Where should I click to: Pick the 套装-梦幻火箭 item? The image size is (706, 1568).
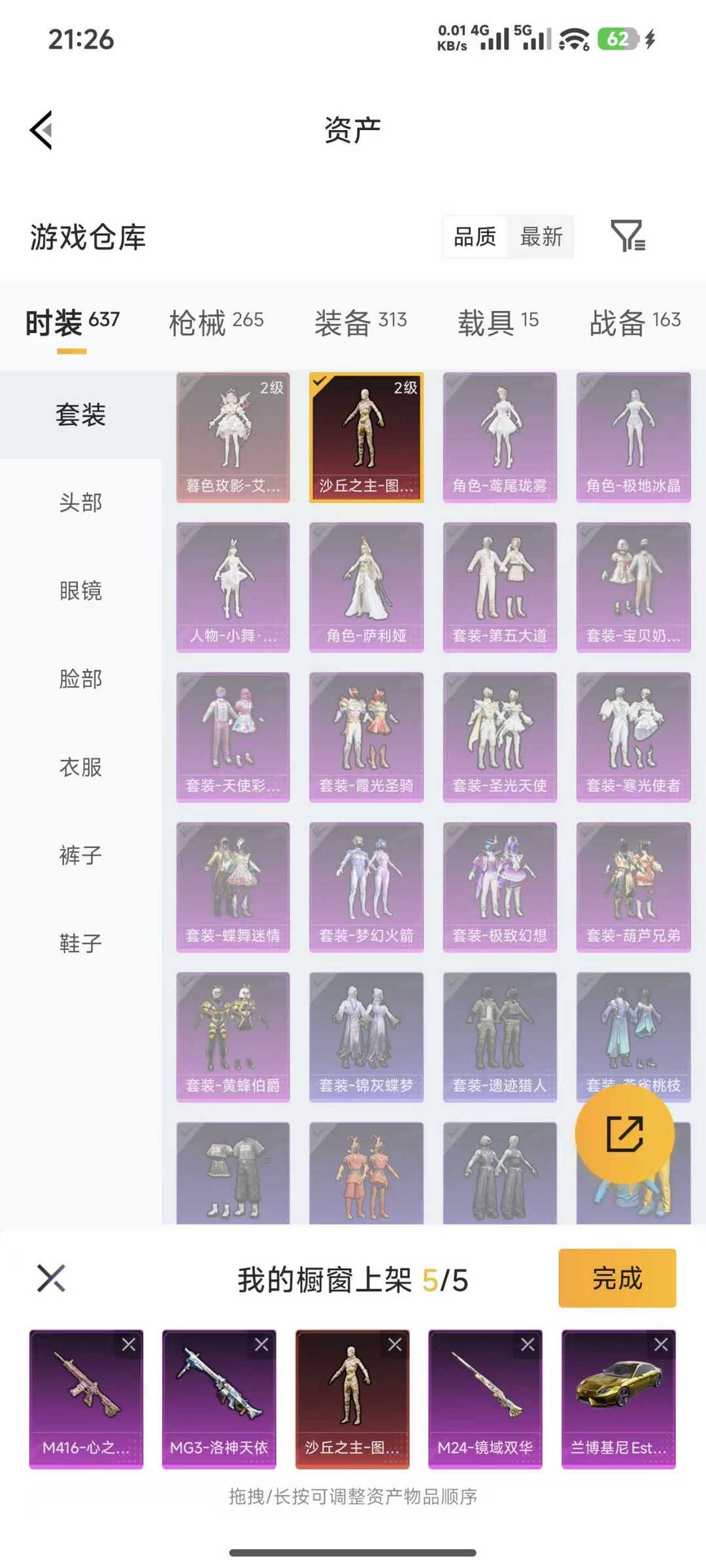click(366, 887)
